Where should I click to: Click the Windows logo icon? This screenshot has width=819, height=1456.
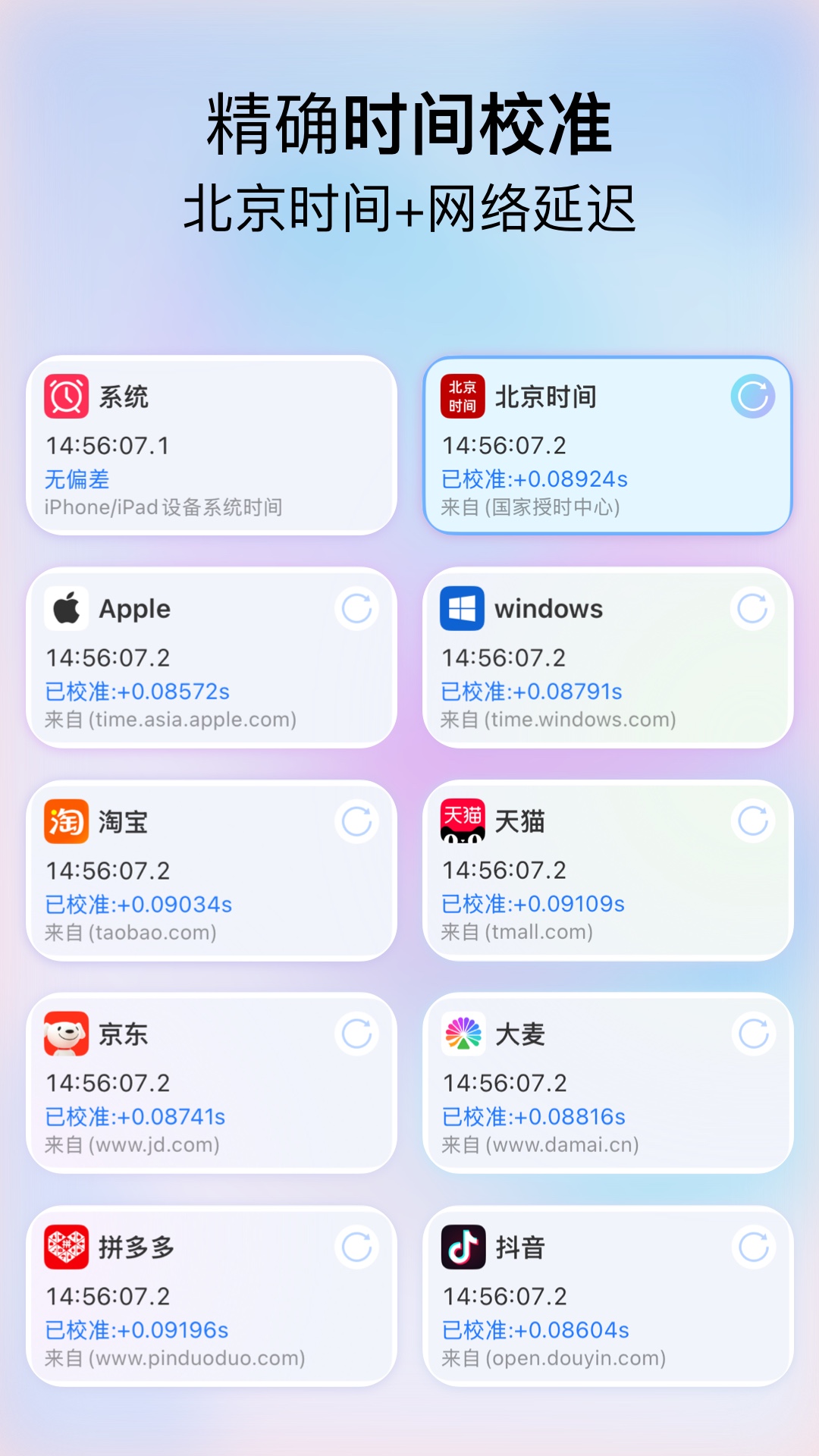point(463,608)
